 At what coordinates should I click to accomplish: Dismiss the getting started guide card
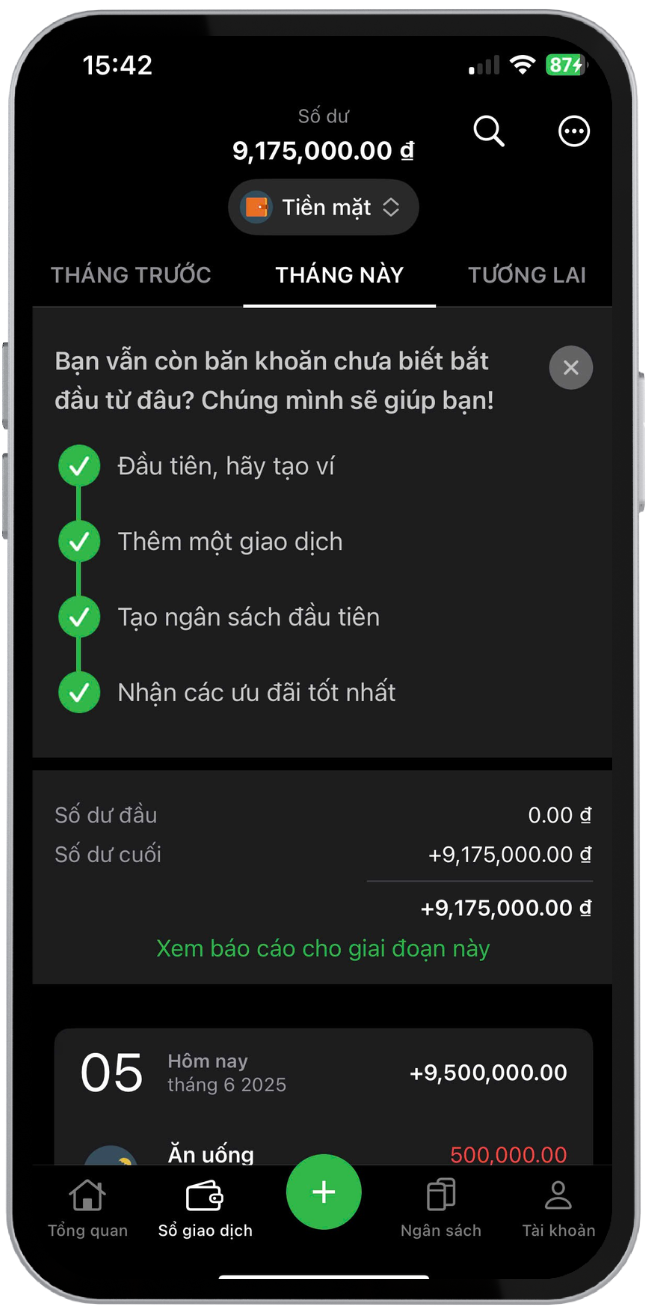pos(571,368)
